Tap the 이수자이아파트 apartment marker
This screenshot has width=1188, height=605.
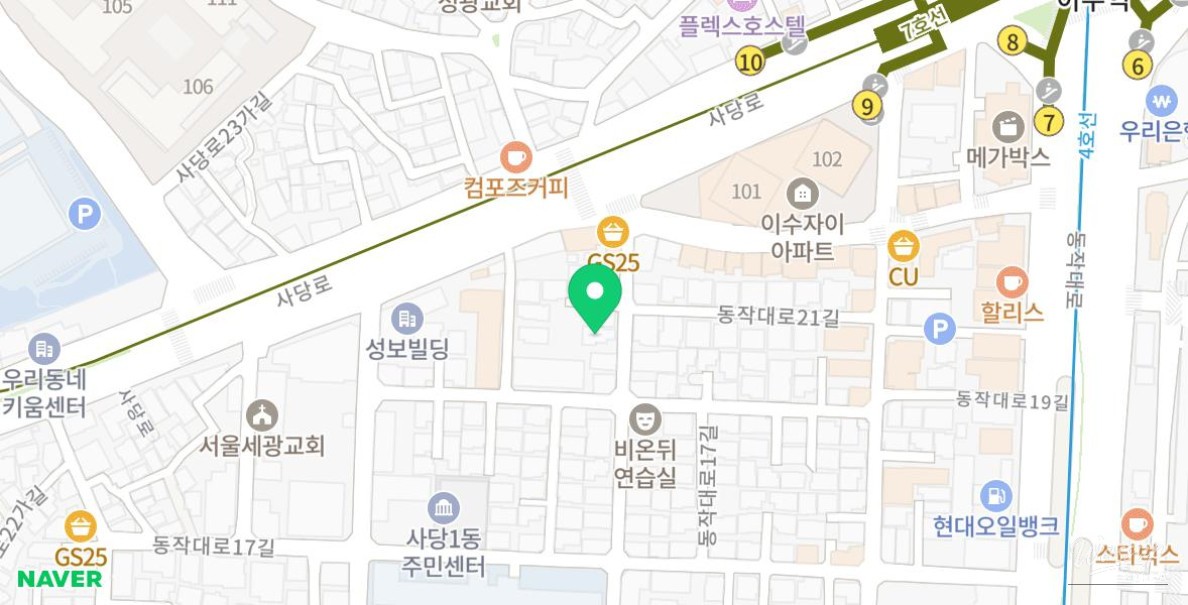[x=802, y=192]
